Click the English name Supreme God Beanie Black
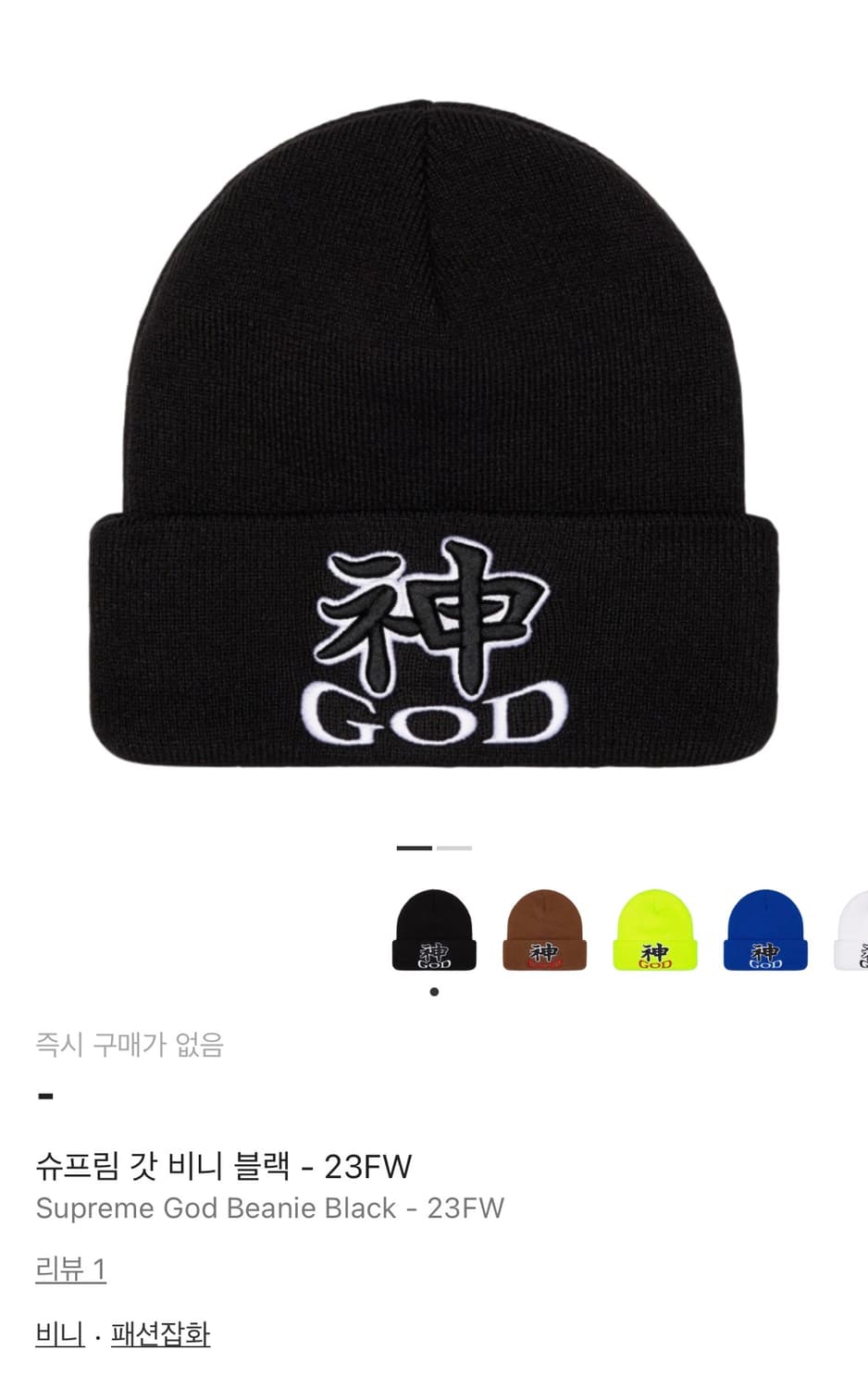 click(269, 1208)
